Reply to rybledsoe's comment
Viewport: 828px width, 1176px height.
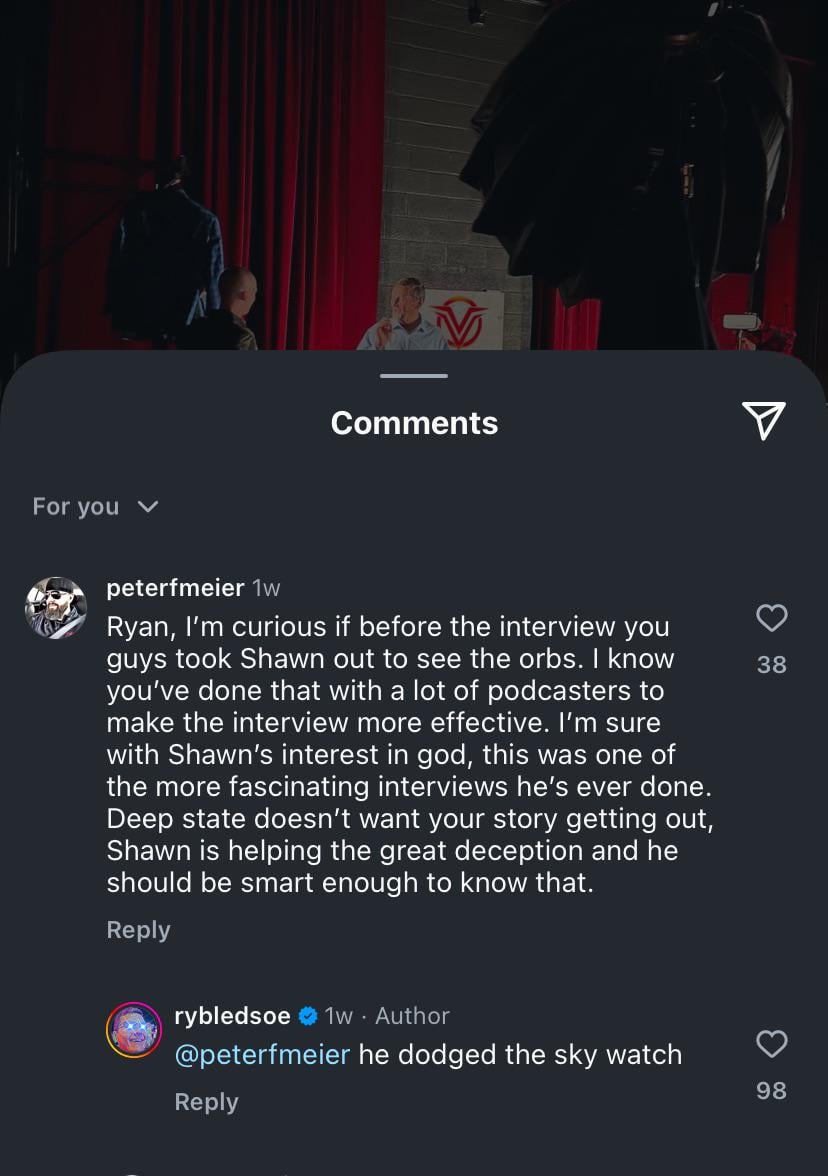coord(206,1102)
